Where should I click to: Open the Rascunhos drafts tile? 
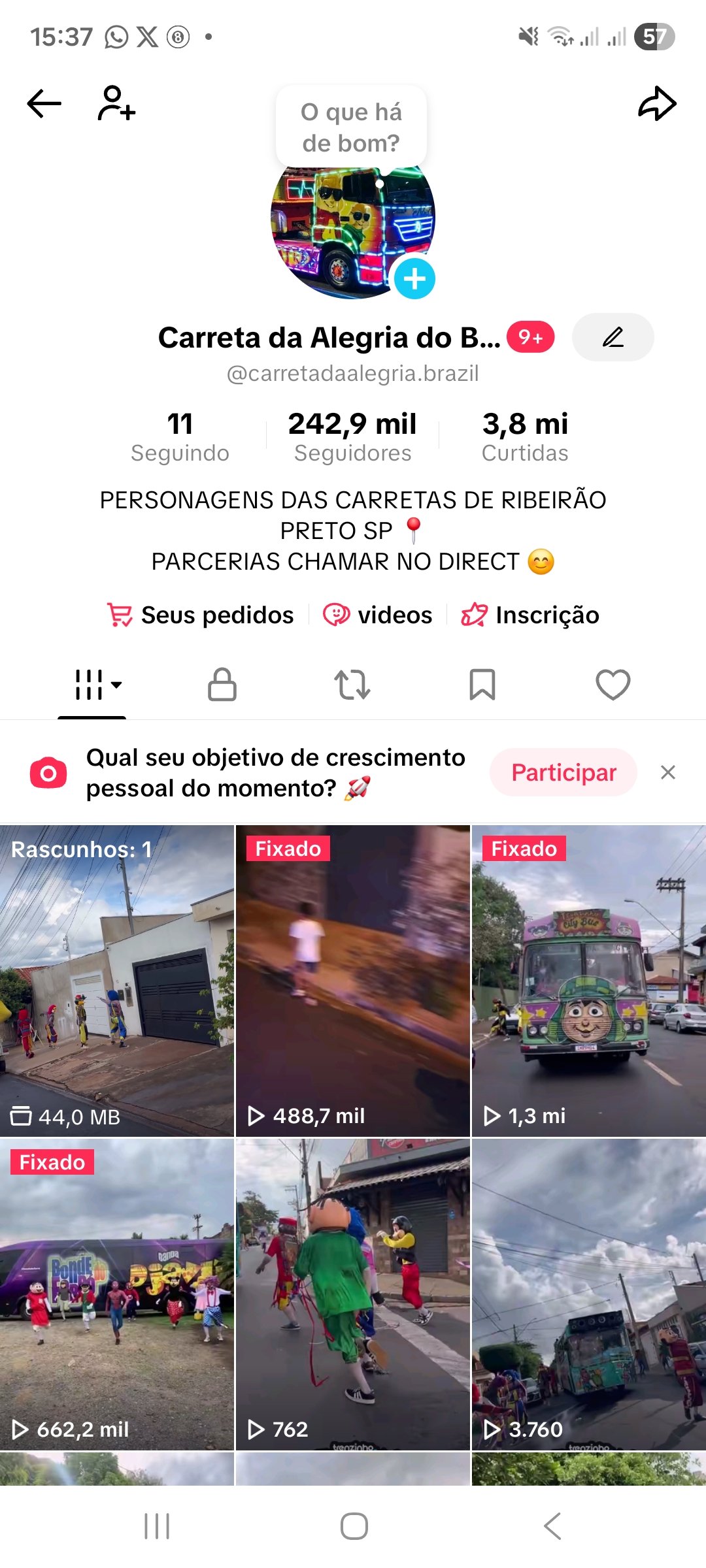[117, 980]
